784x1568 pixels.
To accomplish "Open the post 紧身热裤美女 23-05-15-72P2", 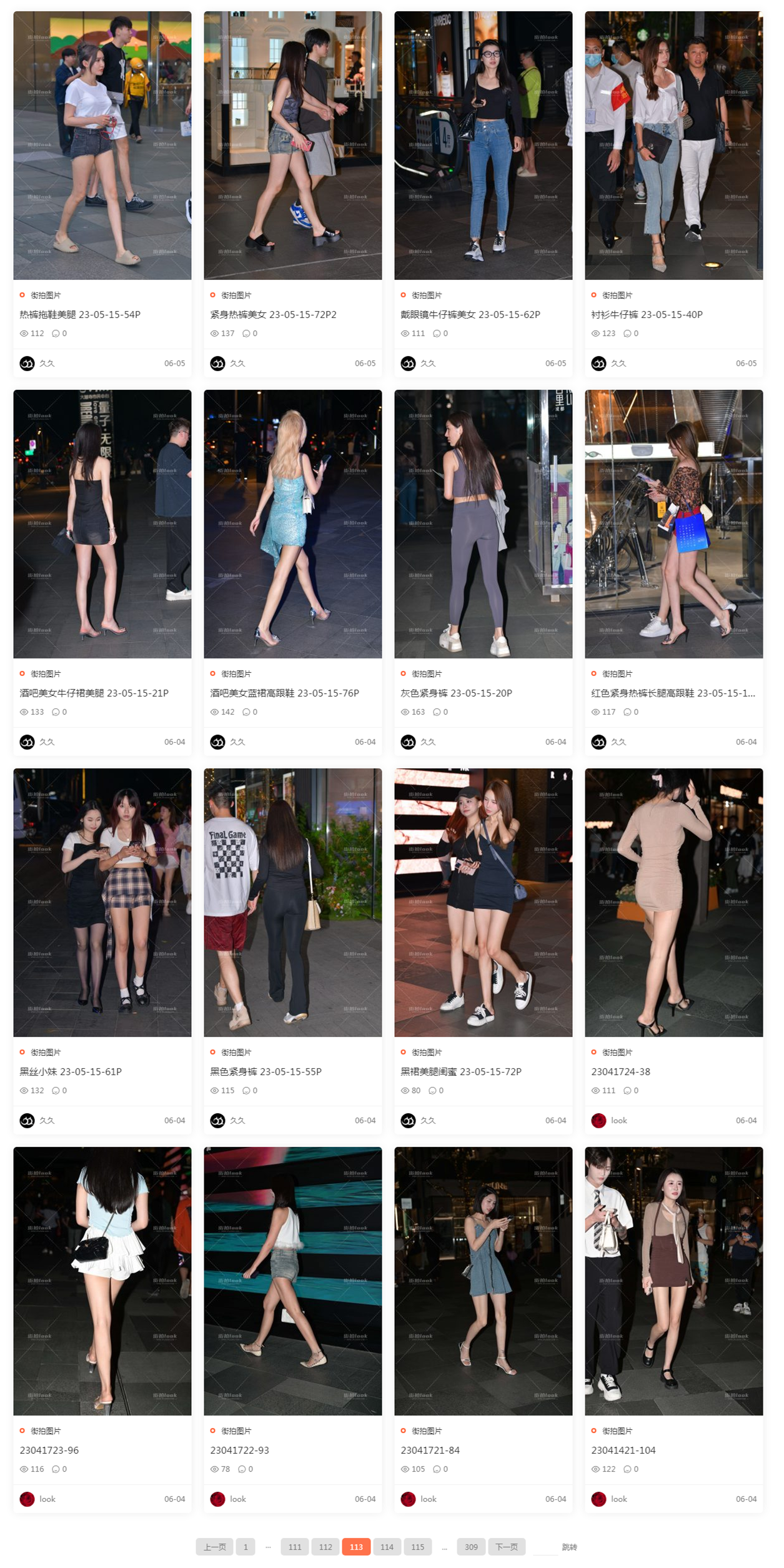I will (273, 314).
